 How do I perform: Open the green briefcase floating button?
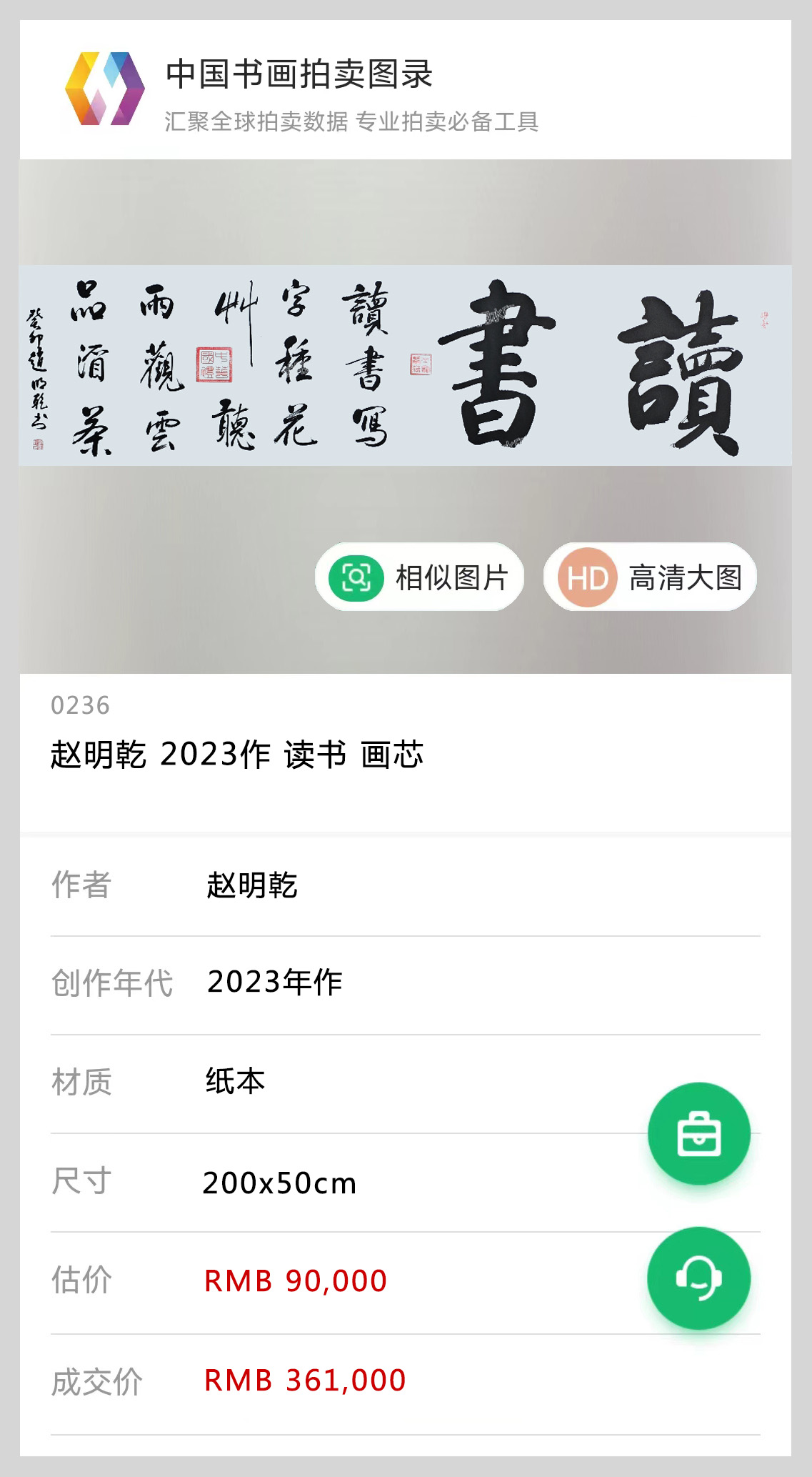[698, 1134]
